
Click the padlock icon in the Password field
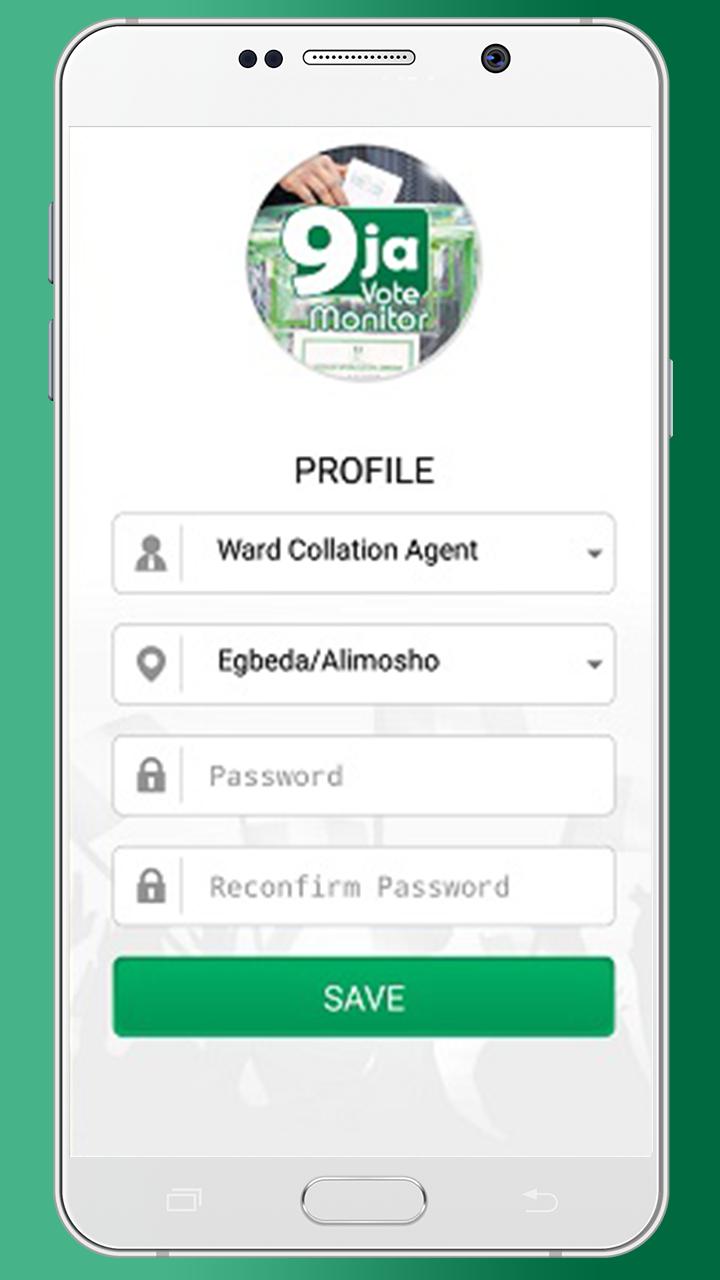[x=151, y=775]
